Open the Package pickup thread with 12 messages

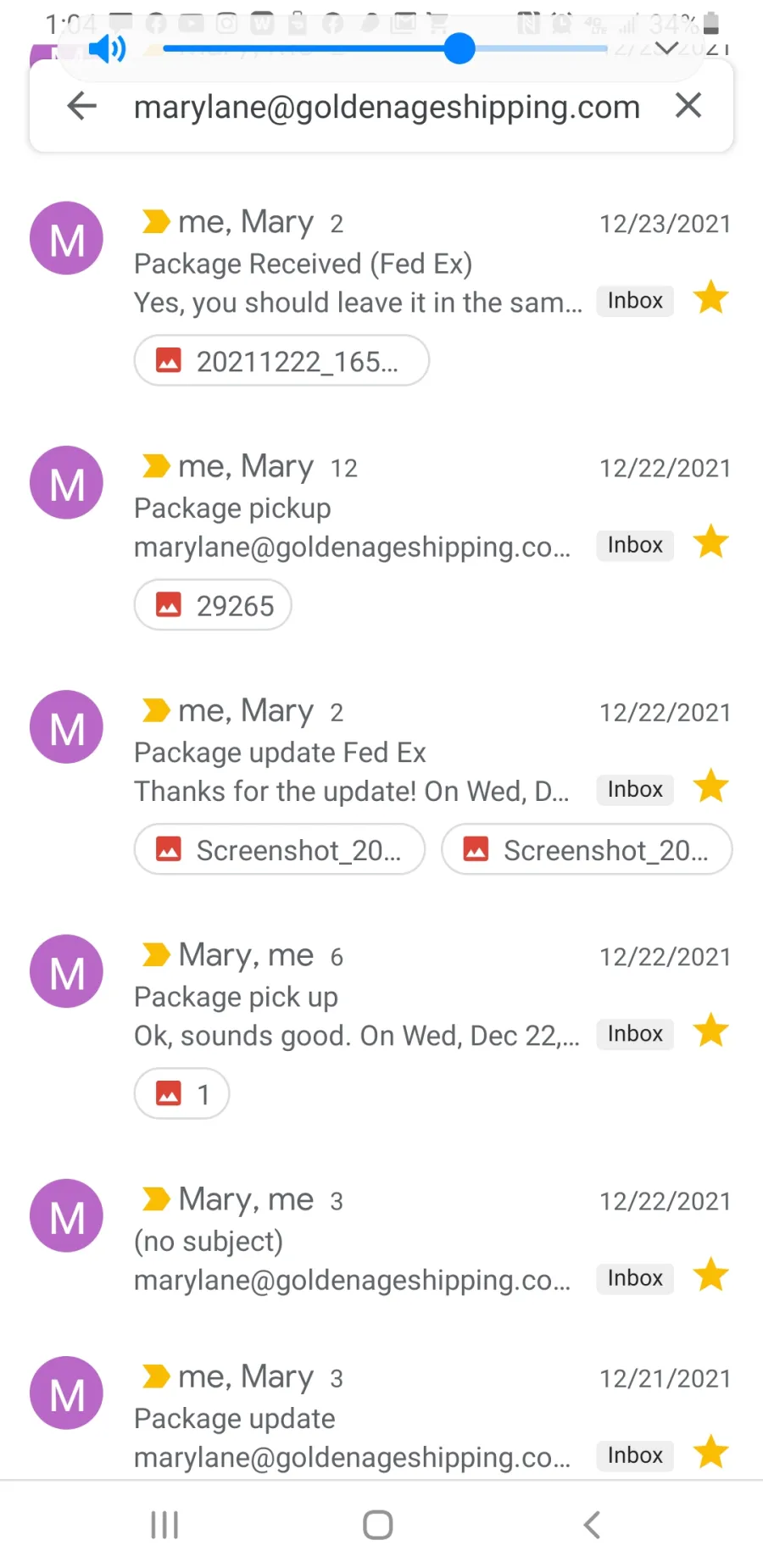coord(381,507)
